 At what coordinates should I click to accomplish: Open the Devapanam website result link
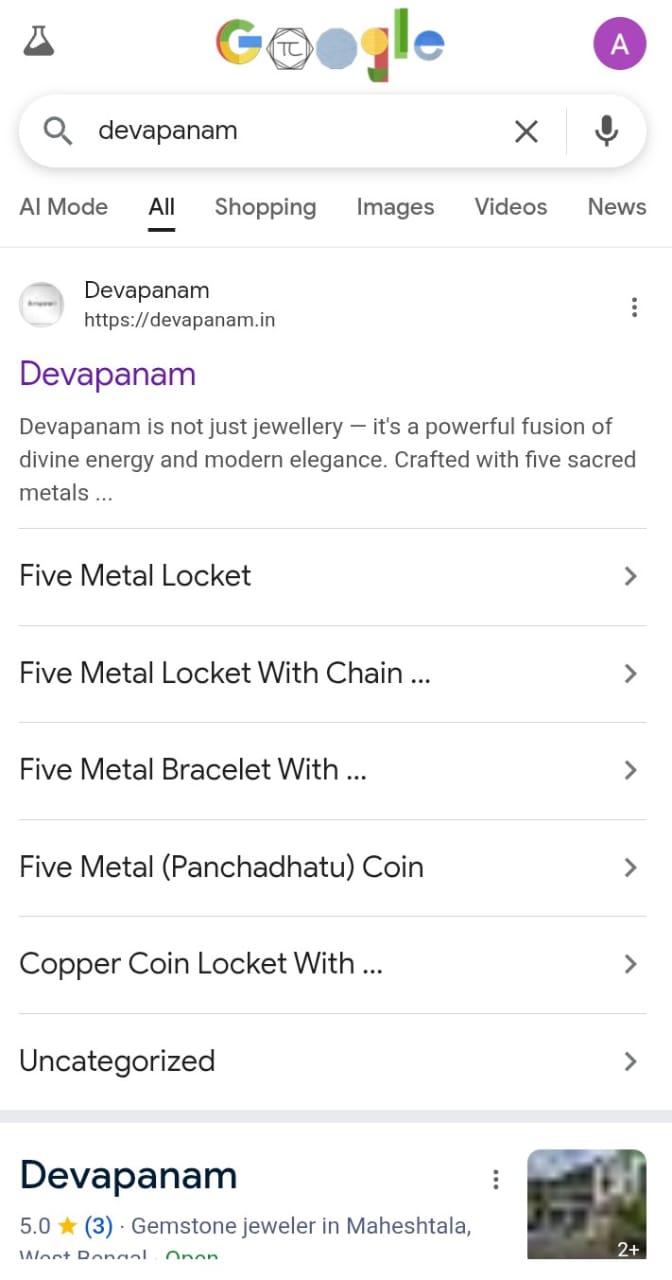tap(107, 374)
